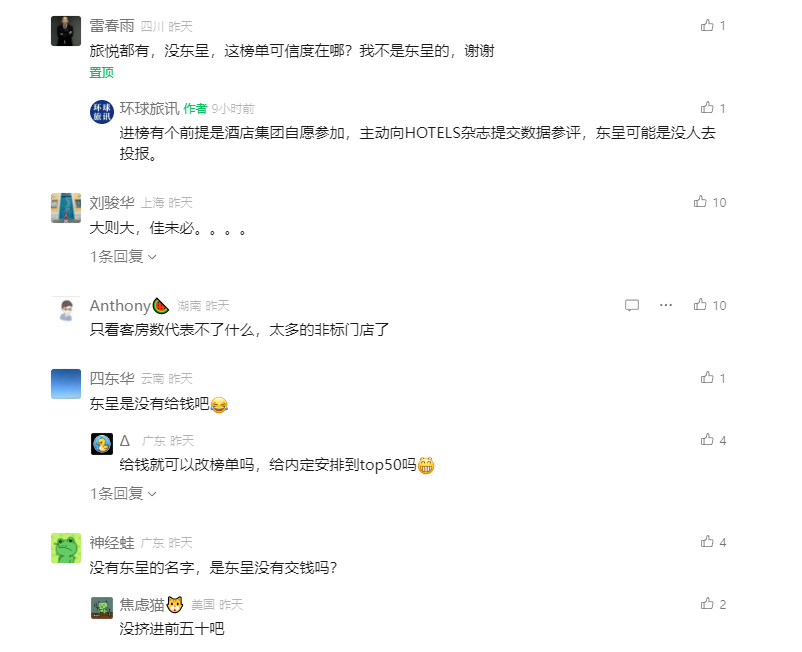Screen dimensions: 802x652
Task: Like Anthony's comment
Action: (700, 305)
